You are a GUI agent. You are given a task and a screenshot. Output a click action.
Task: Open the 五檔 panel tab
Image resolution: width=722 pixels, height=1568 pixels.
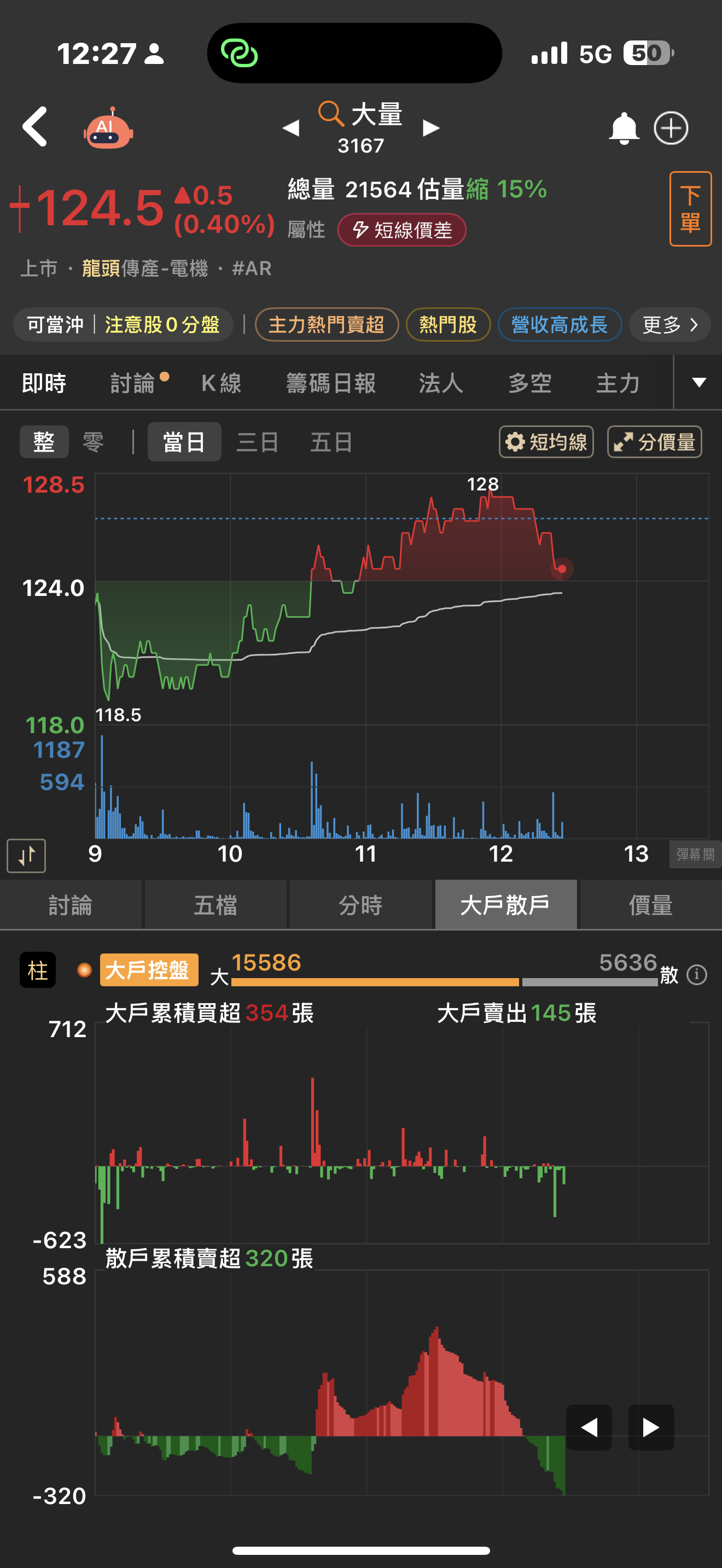[216, 904]
